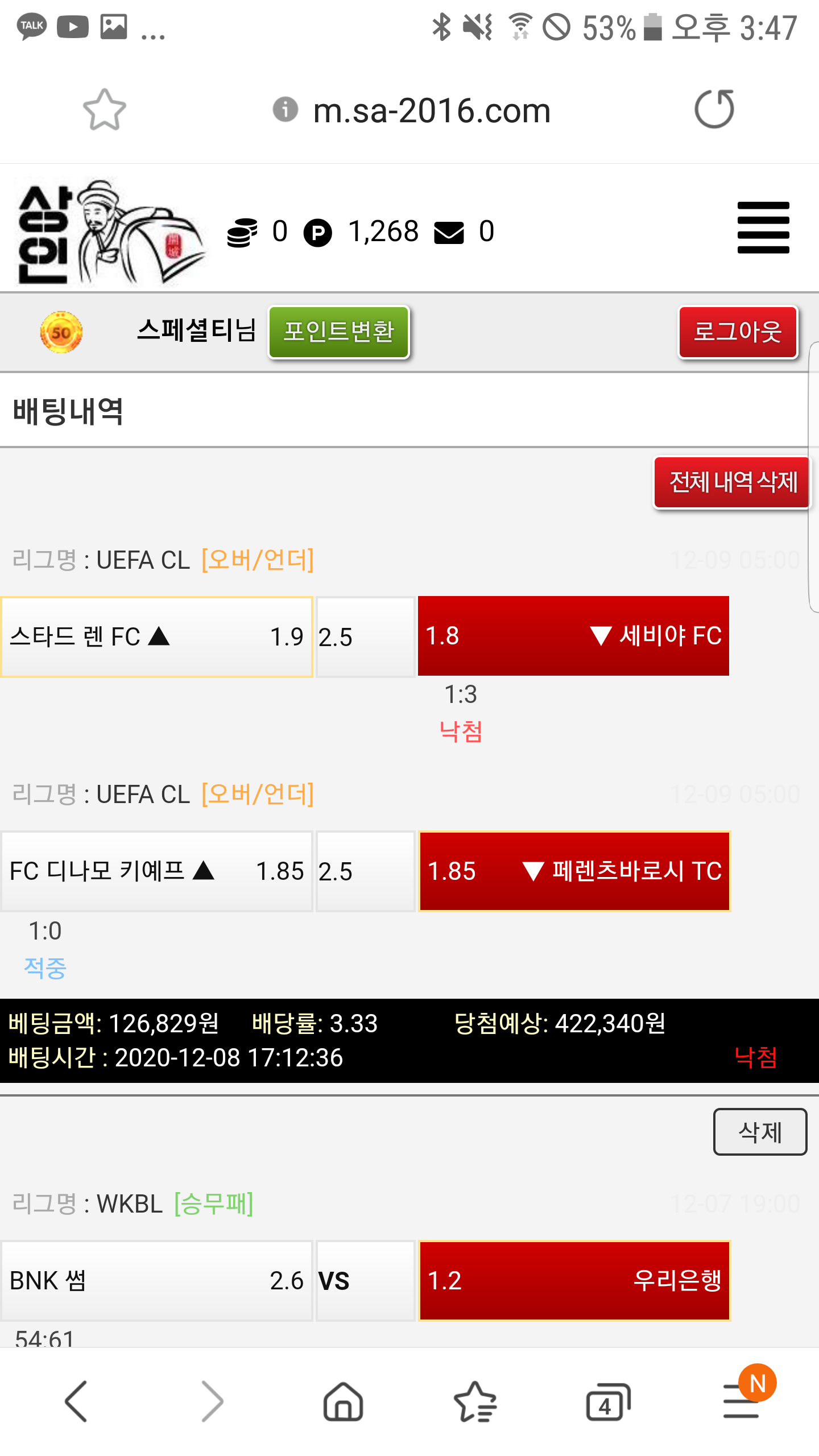Delete all history with 전체 내역 삭제
Screen dimensions: 819x1456
click(x=733, y=482)
